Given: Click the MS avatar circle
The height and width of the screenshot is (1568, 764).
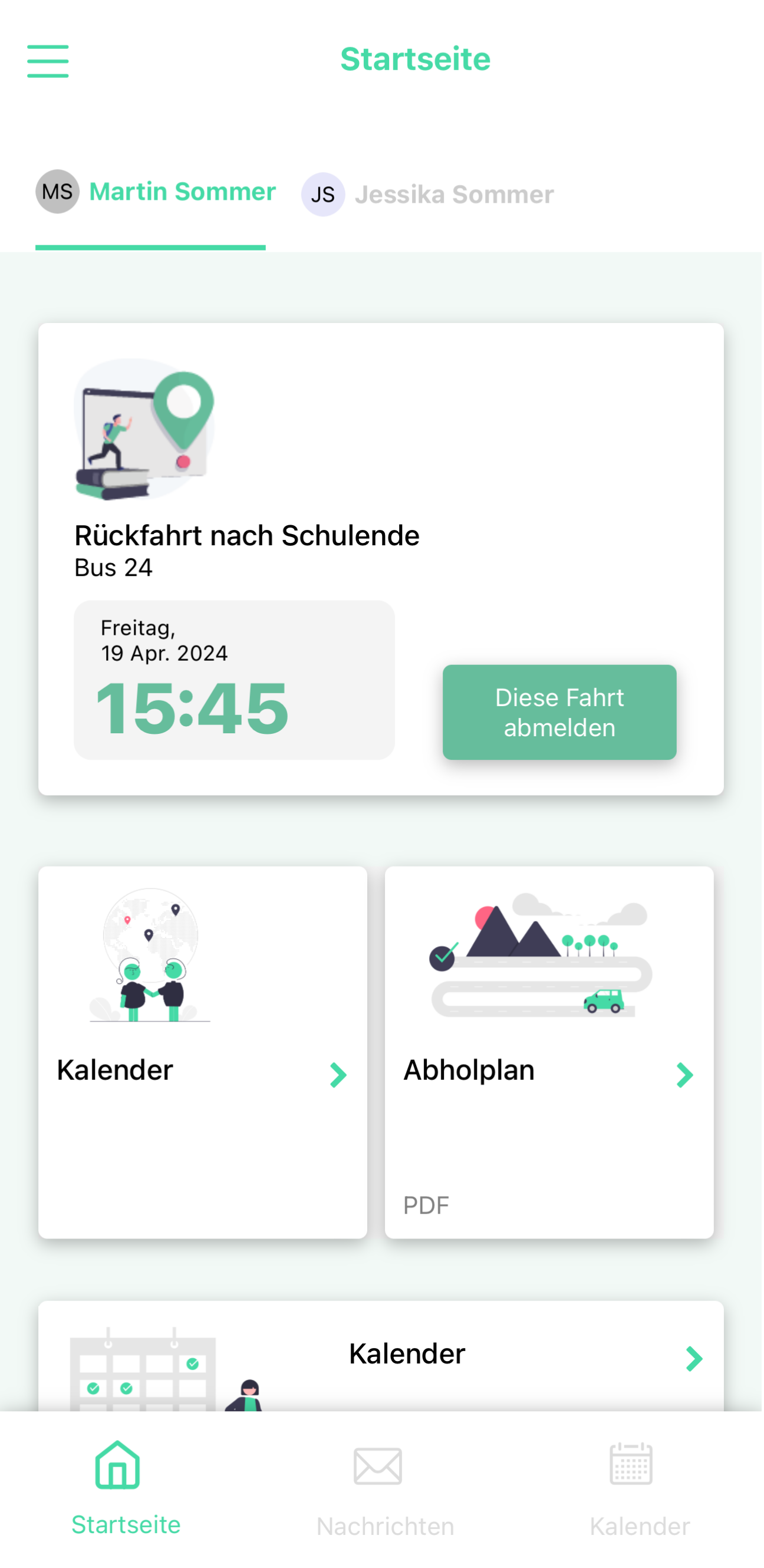Looking at the screenshot, I should pyautogui.click(x=57, y=191).
